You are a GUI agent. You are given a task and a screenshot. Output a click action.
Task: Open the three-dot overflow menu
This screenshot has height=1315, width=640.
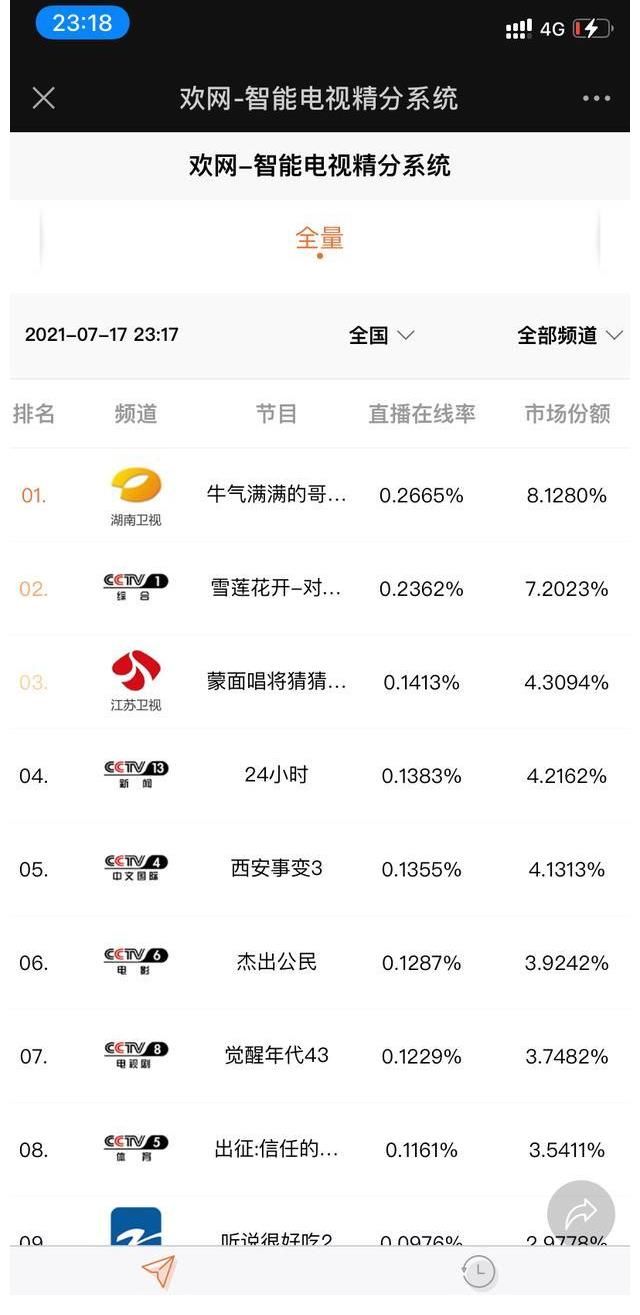click(x=596, y=98)
